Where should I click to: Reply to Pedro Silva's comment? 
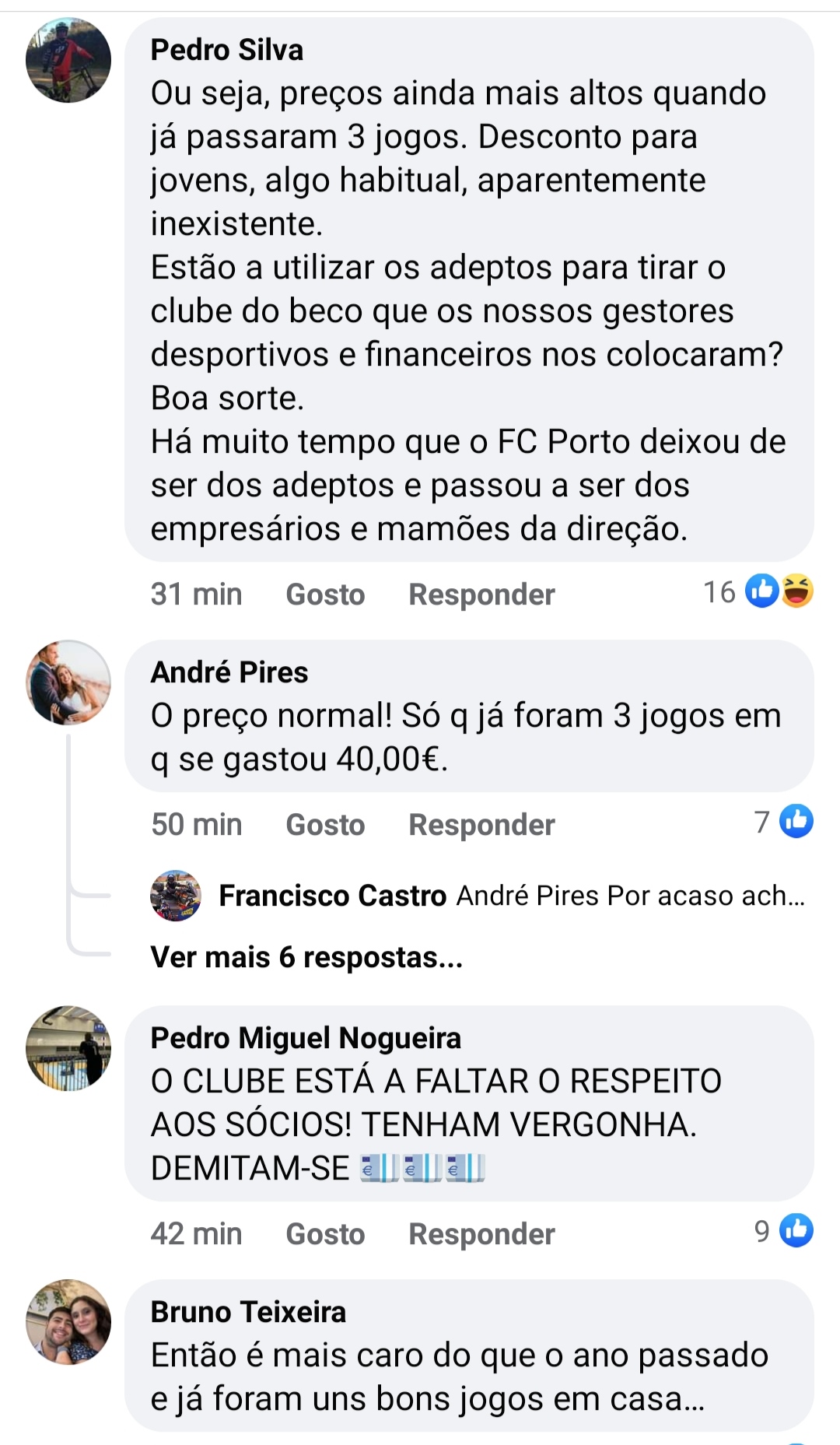coord(481,594)
